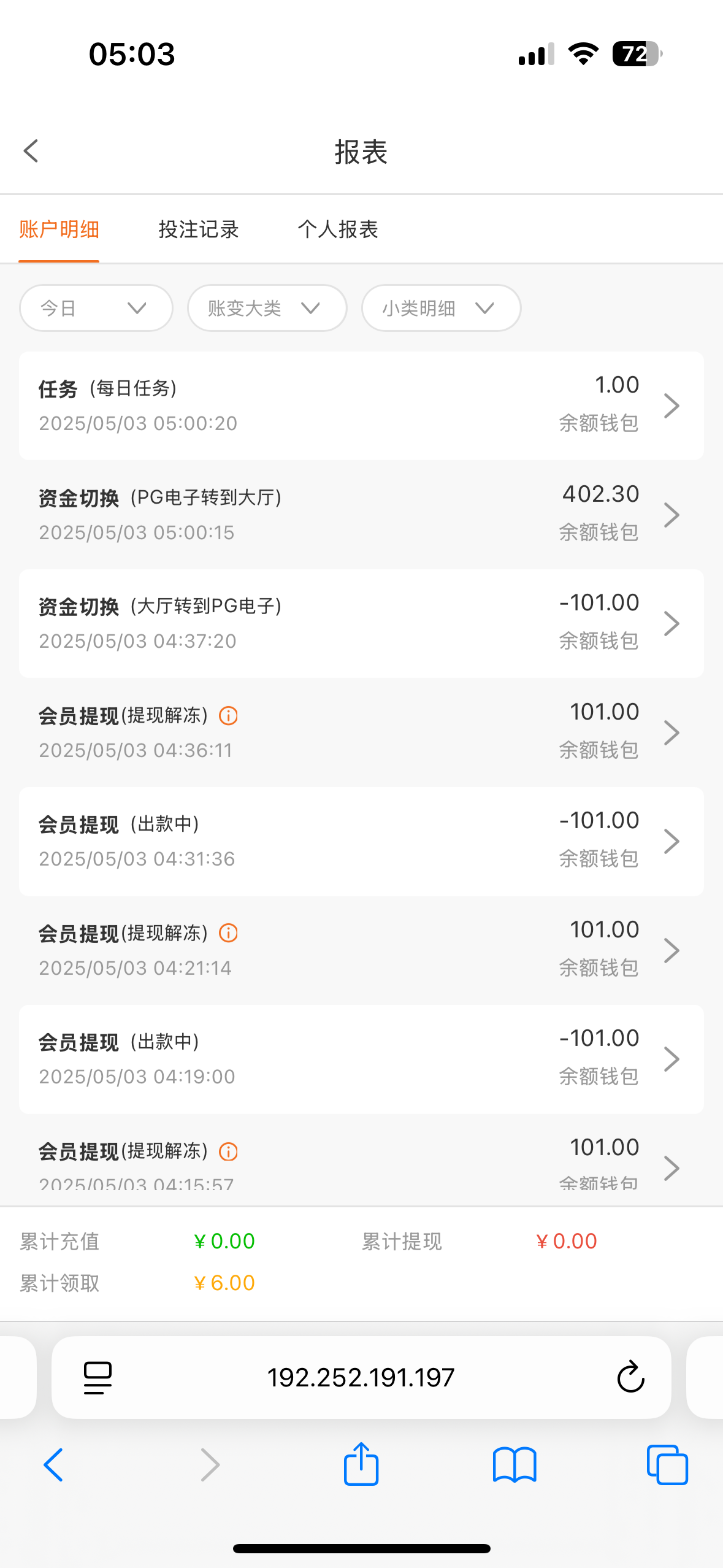Tap the address 192.252.191.197
The height and width of the screenshot is (1568, 723).
point(361,1377)
